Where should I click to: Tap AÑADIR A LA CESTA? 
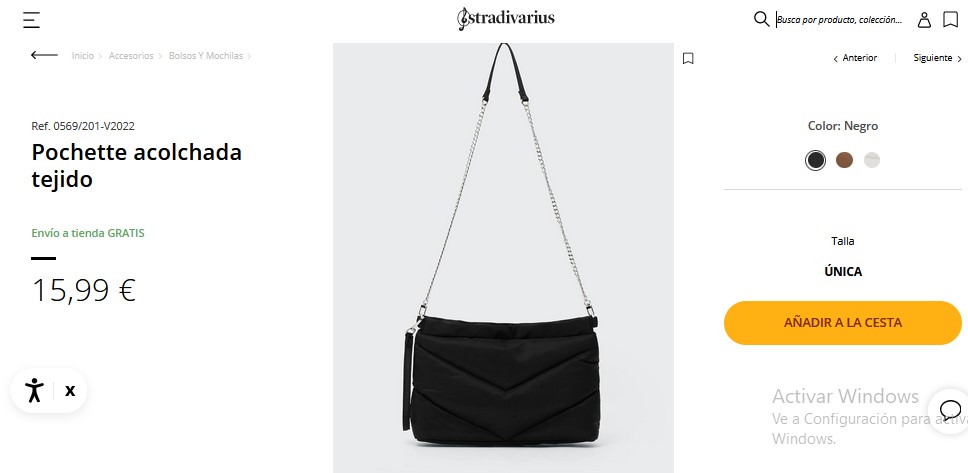coord(843,323)
